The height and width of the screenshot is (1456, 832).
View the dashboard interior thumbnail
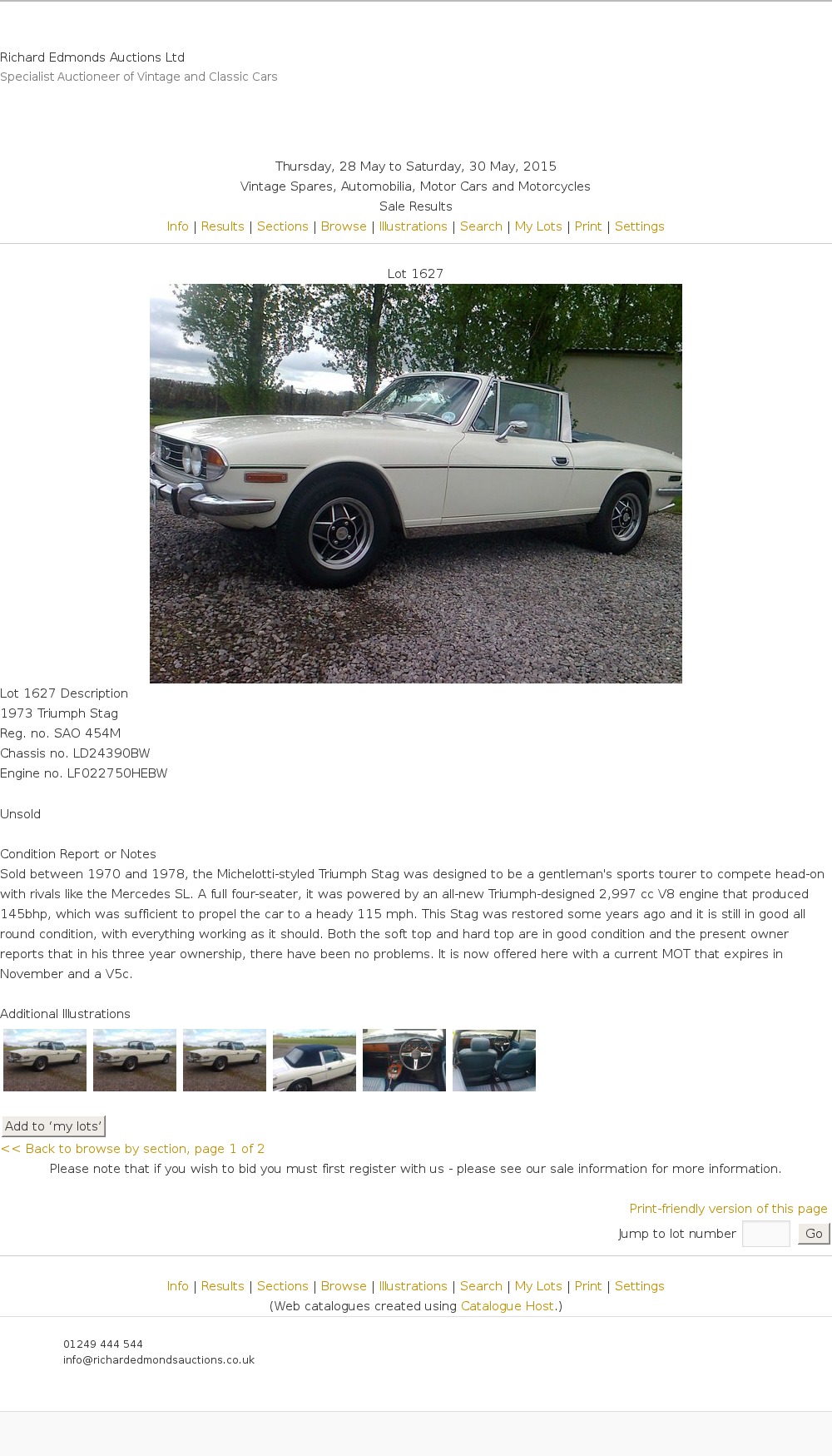pos(404,1060)
